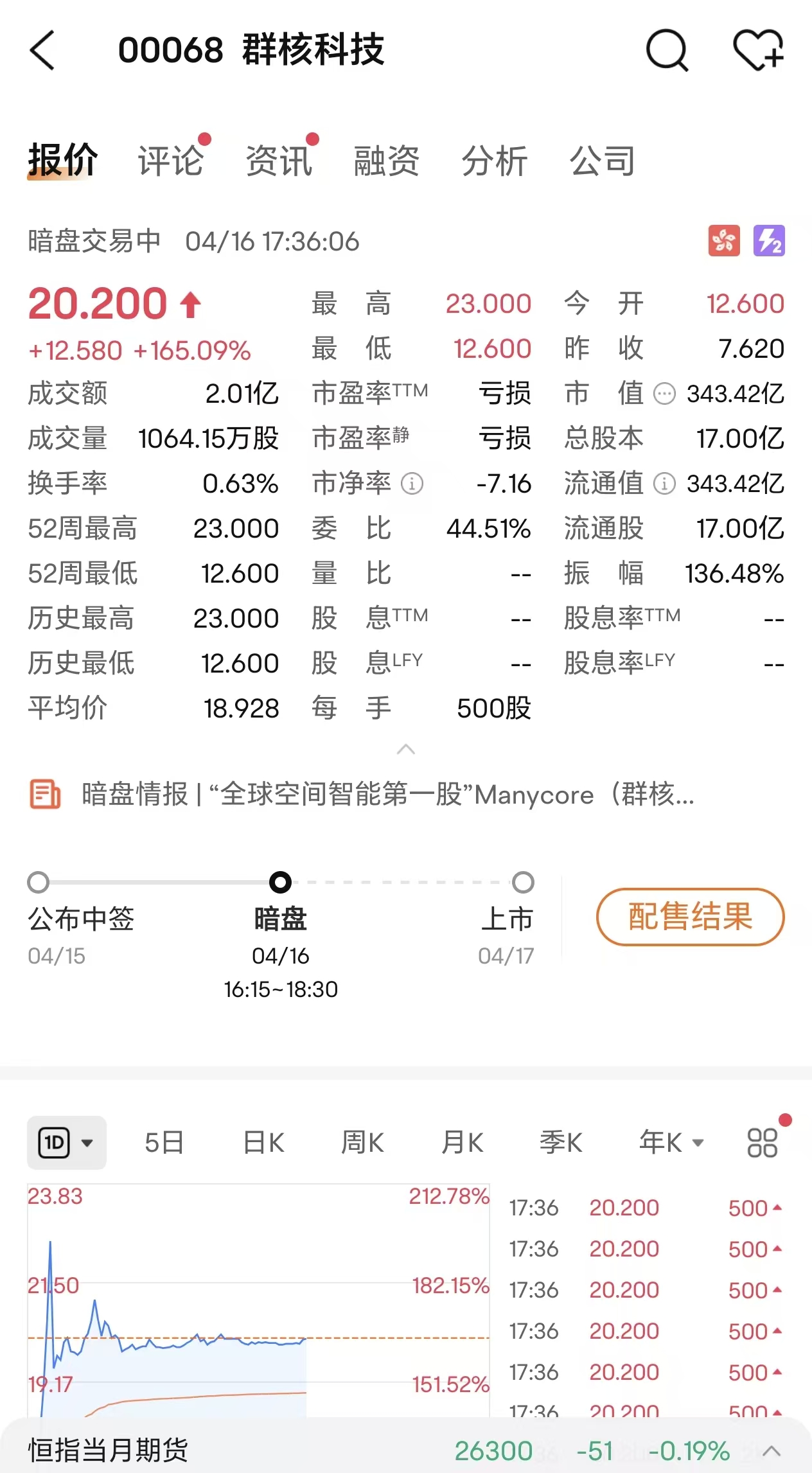Display the 月K chart
The width and height of the screenshot is (812, 1473).
tap(462, 1143)
